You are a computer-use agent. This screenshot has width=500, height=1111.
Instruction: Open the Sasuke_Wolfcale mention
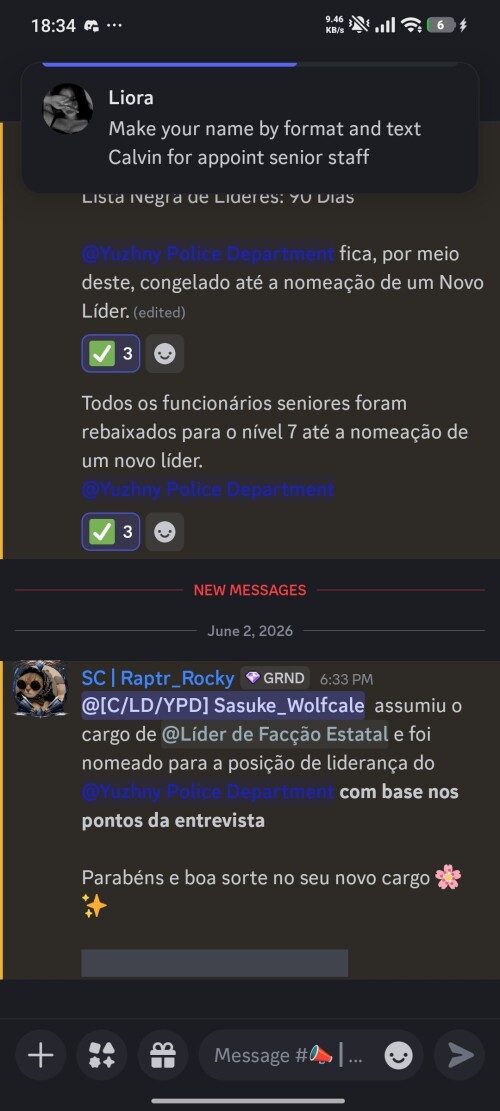coord(224,706)
